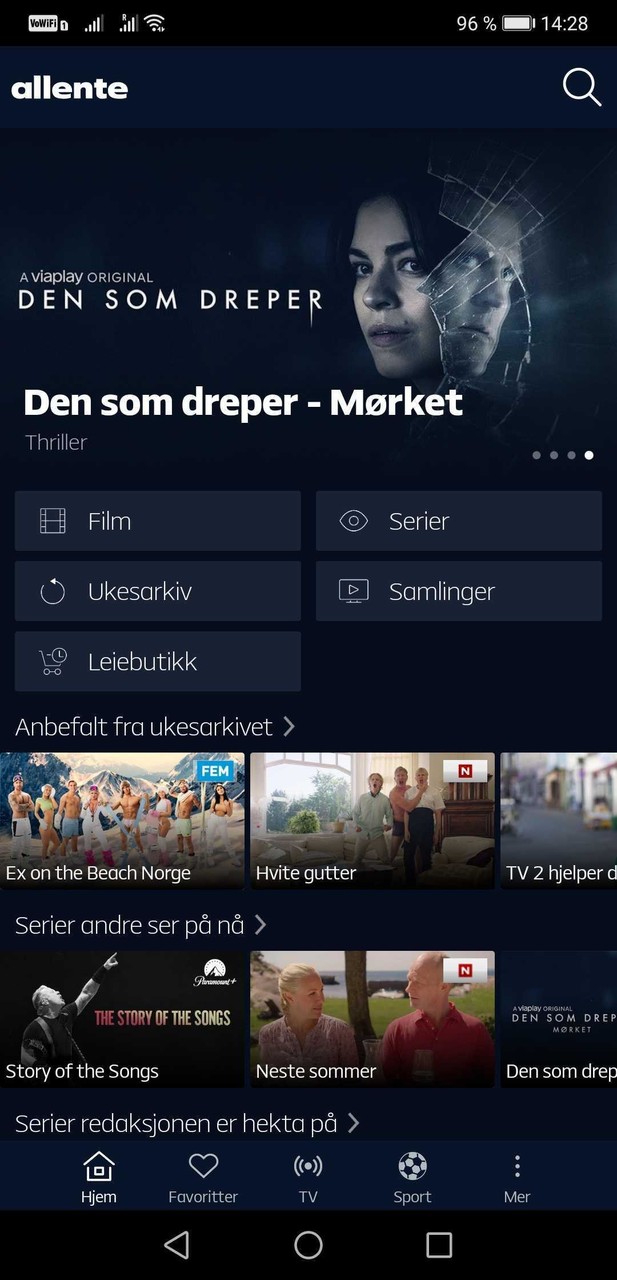This screenshot has width=617, height=1280.
Task: Browse the Serier category
Action: coord(458,521)
